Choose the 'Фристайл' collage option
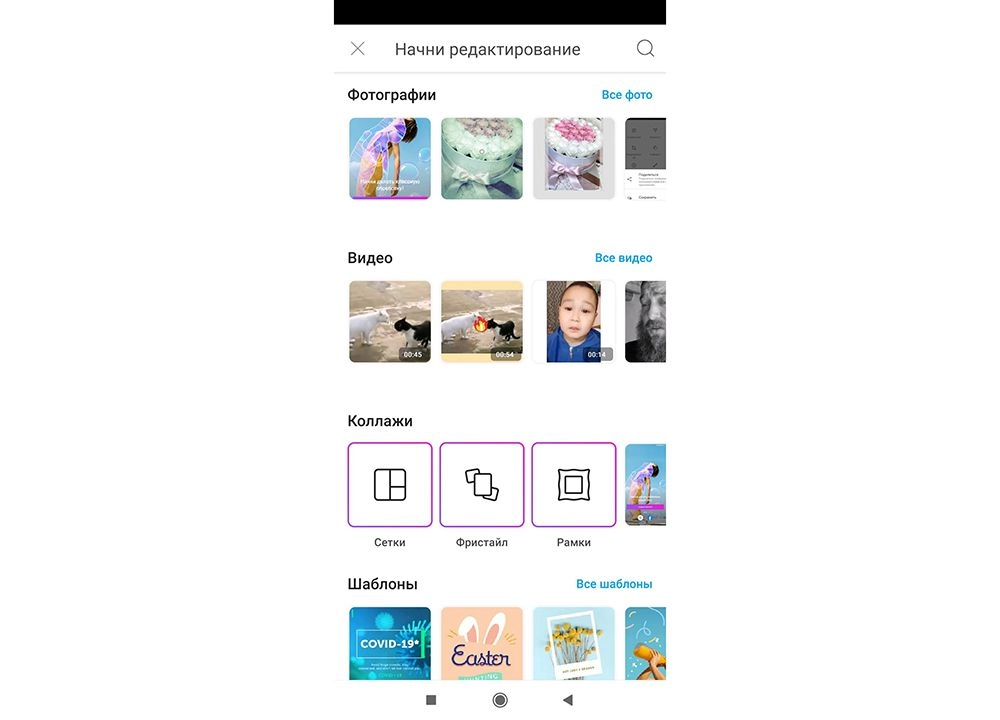Image resolution: width=1000 pixels, height=720 pixels. pyautogui.click(x=482, y=485)
